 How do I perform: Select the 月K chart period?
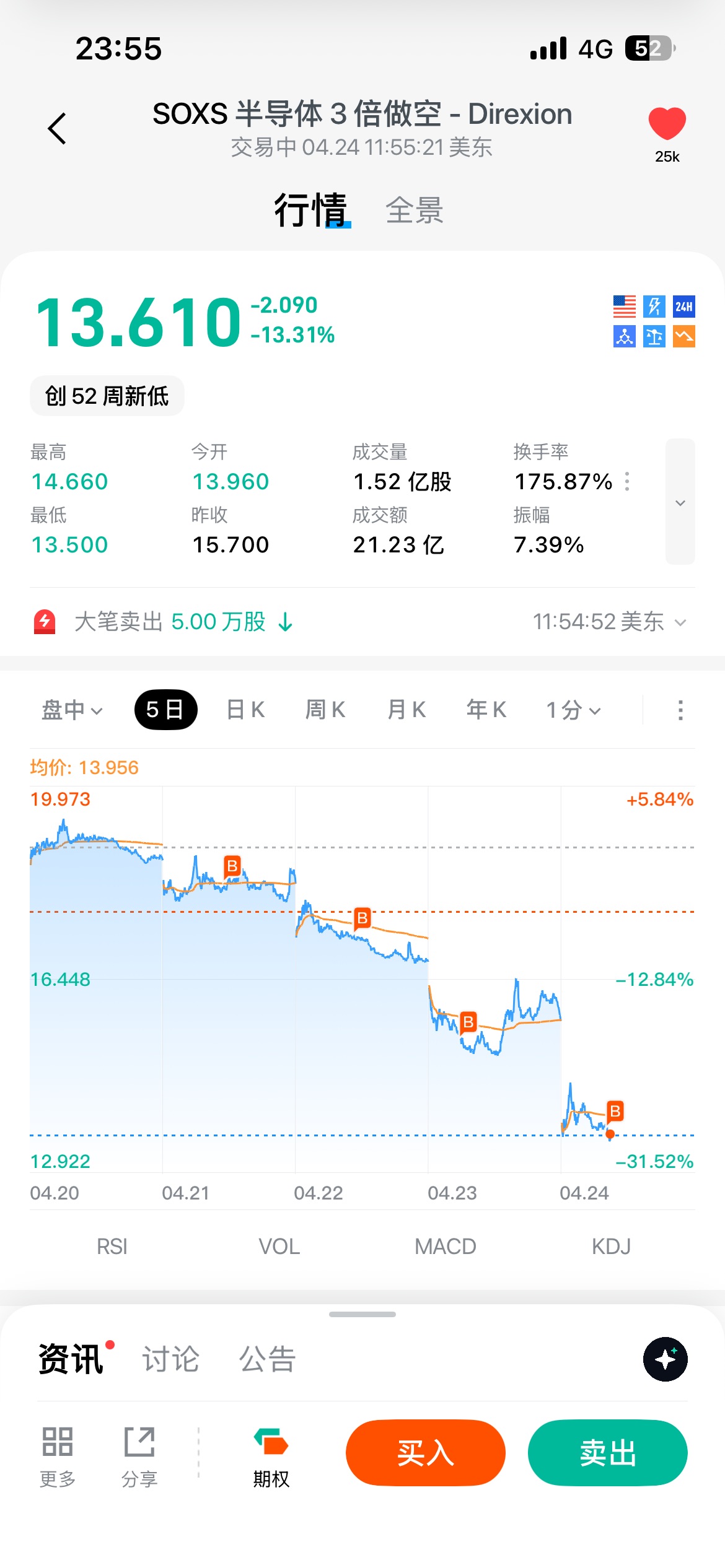406,710
